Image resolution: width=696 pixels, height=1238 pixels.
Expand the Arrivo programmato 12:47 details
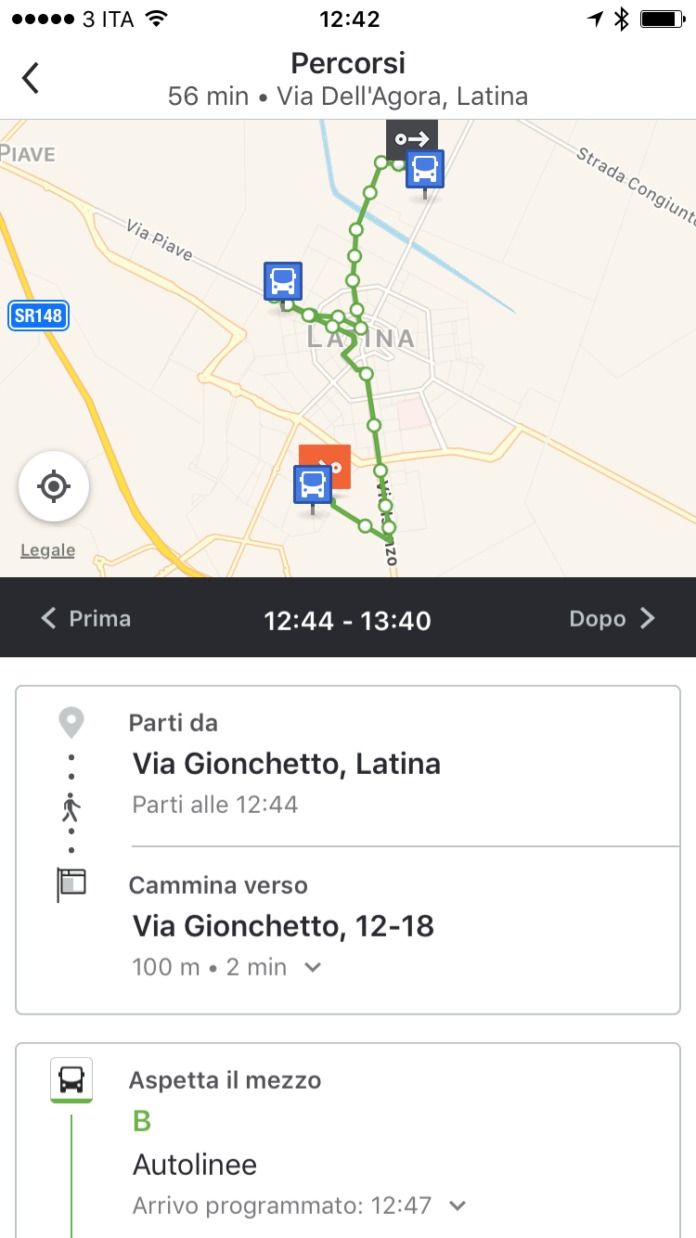click(x=458, y=1206)
